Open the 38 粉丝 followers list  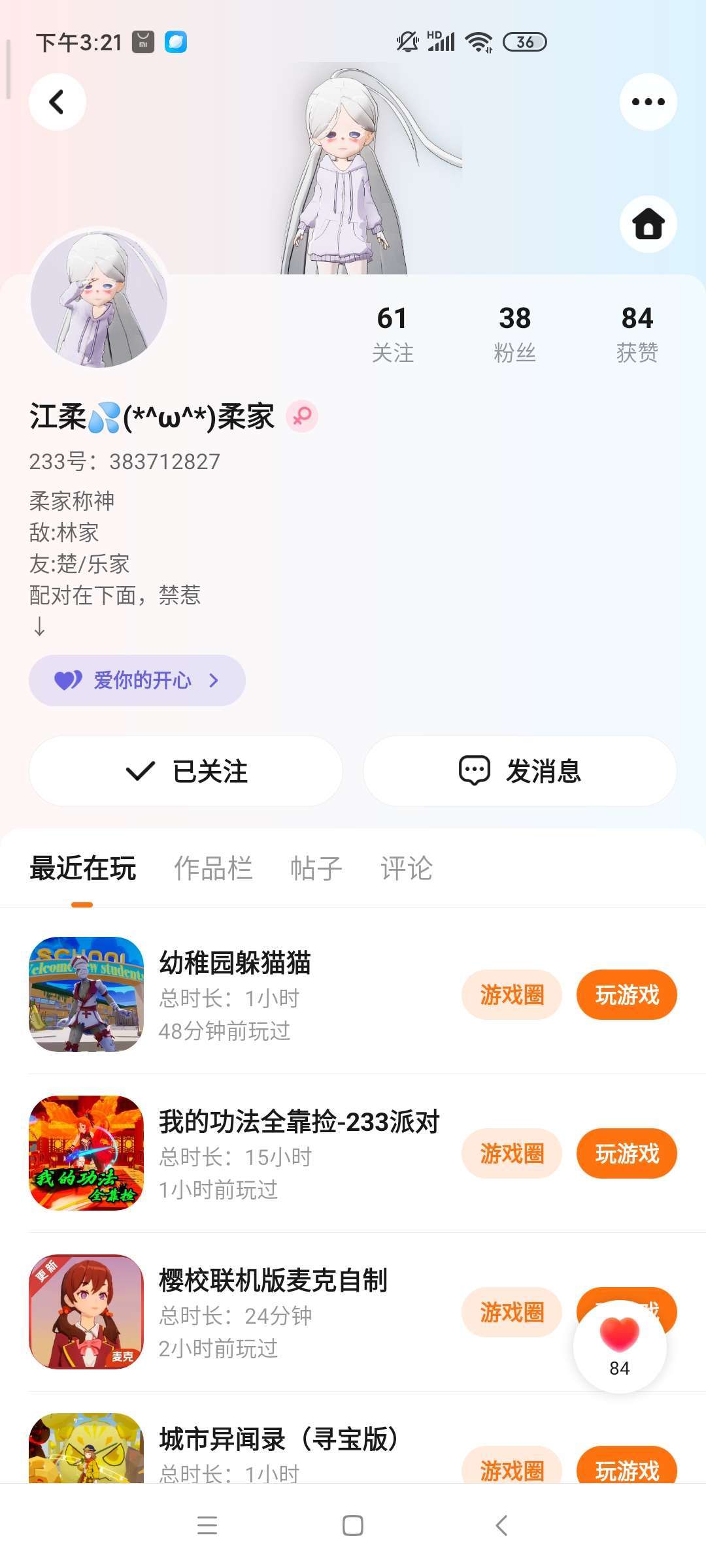pyautogui.click(x=514, y=333)
